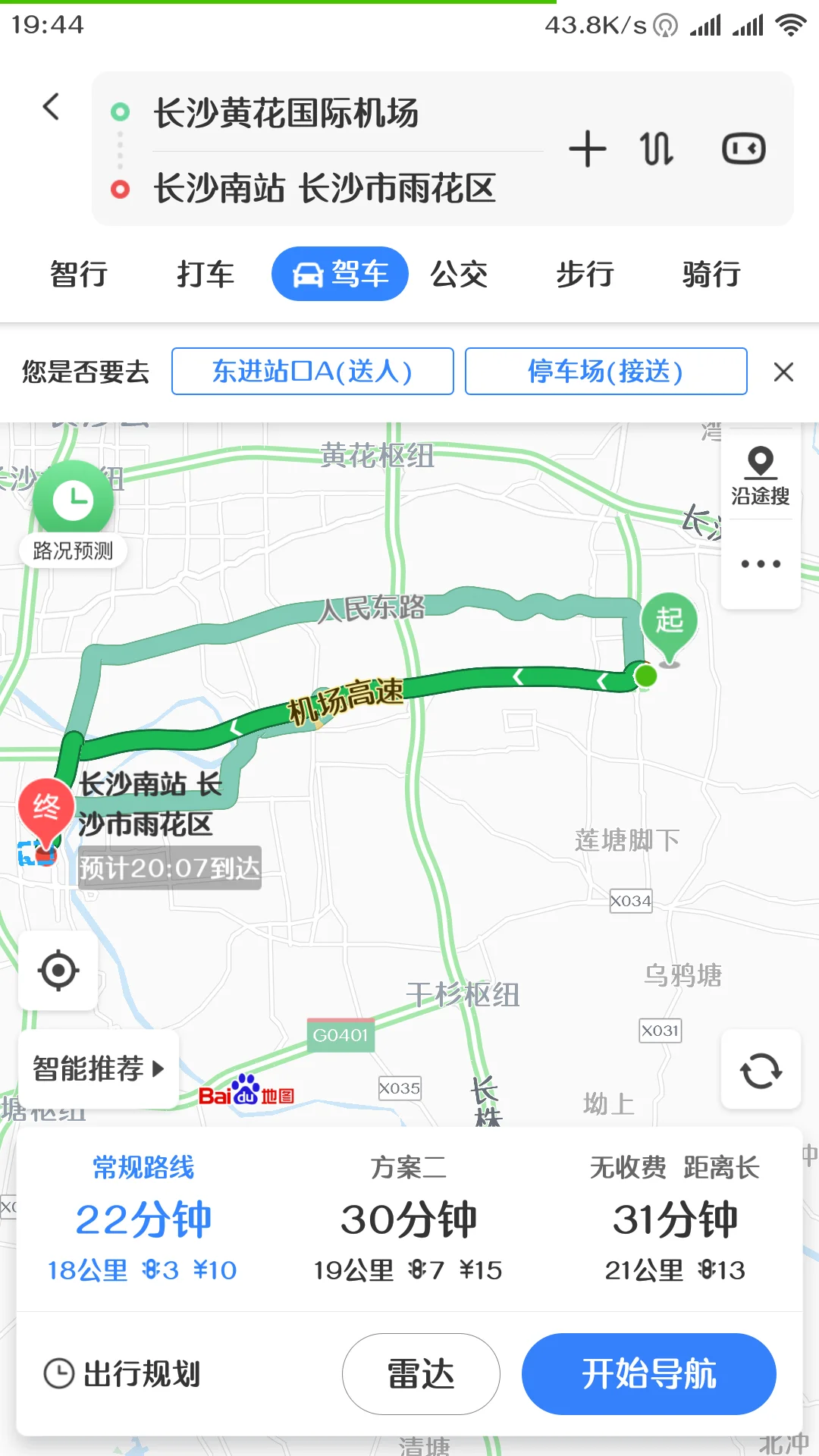
Task: Tap the 雷达 radar button
Action: (x=422, y=1373)
